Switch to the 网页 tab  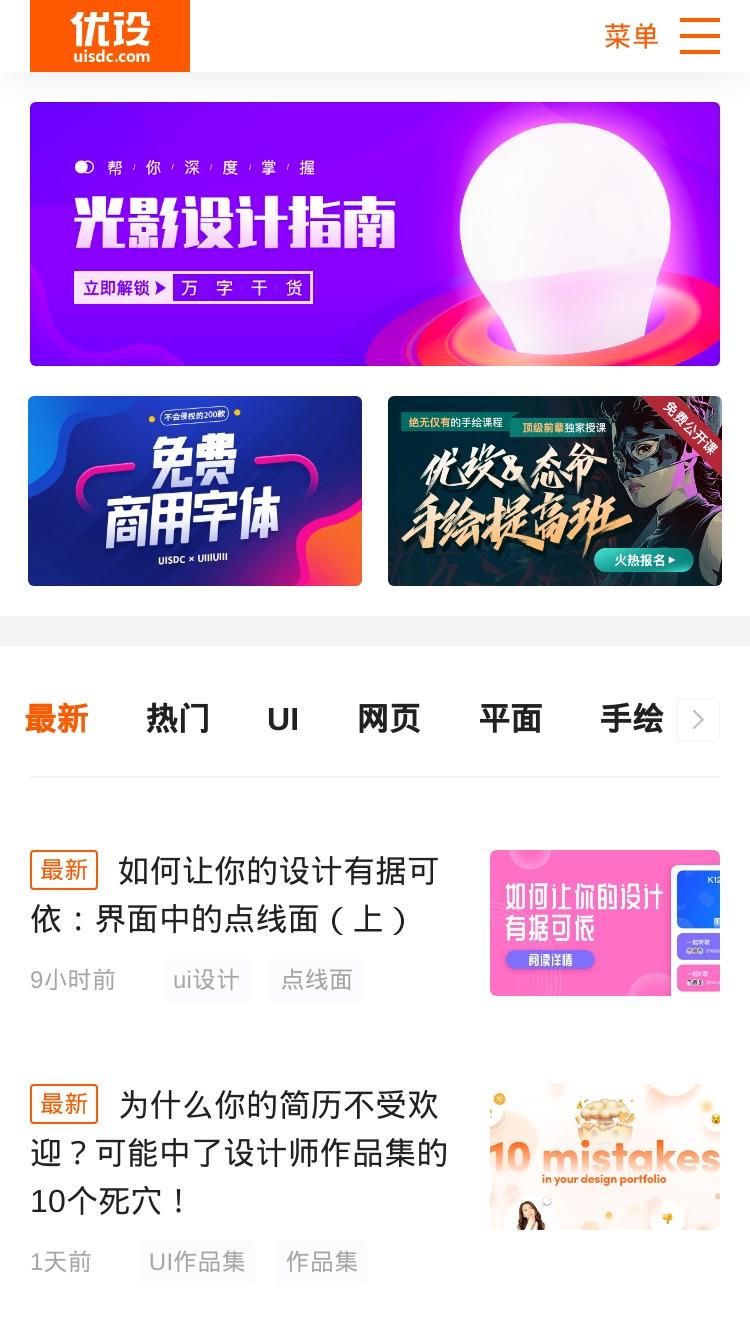(x=389, y=719)
